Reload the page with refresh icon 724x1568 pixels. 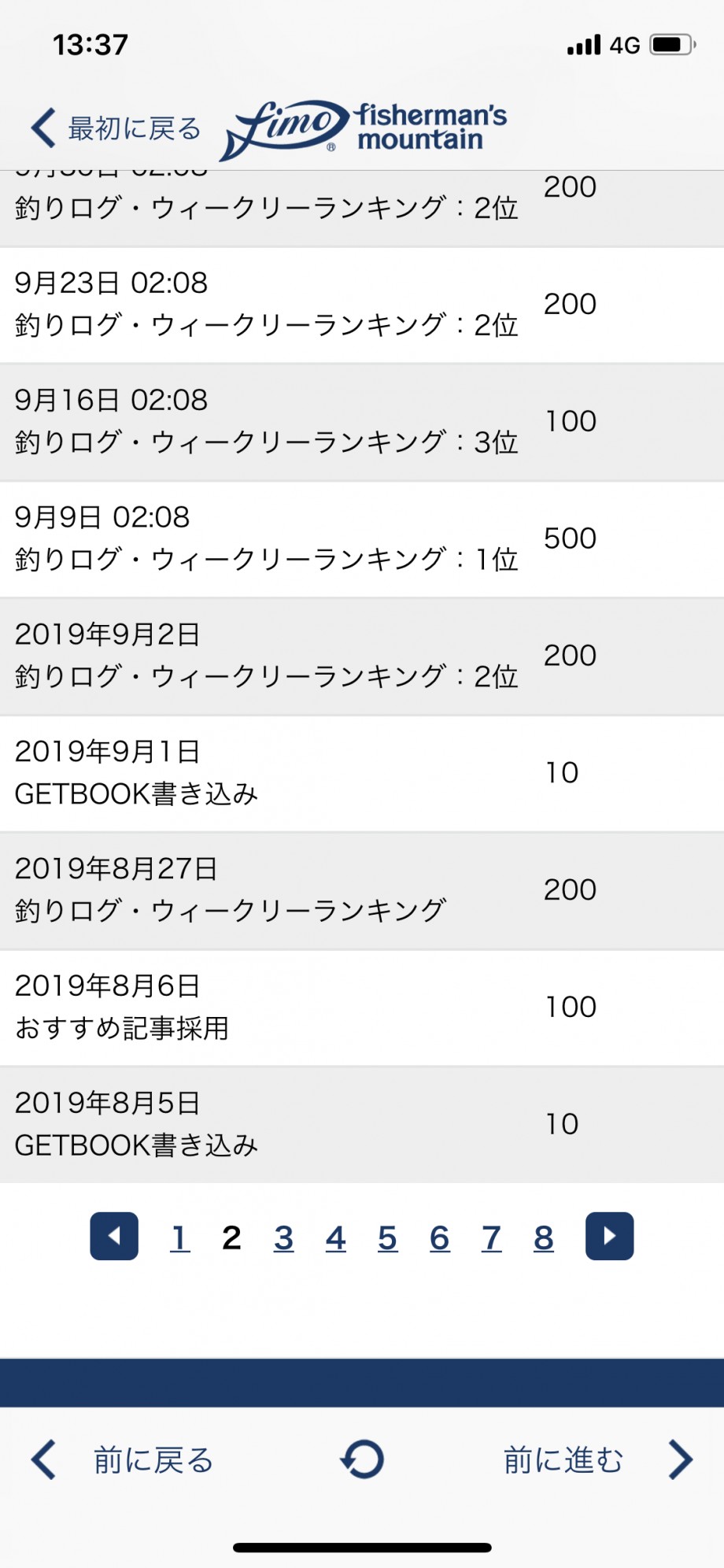pos(362,1459)
